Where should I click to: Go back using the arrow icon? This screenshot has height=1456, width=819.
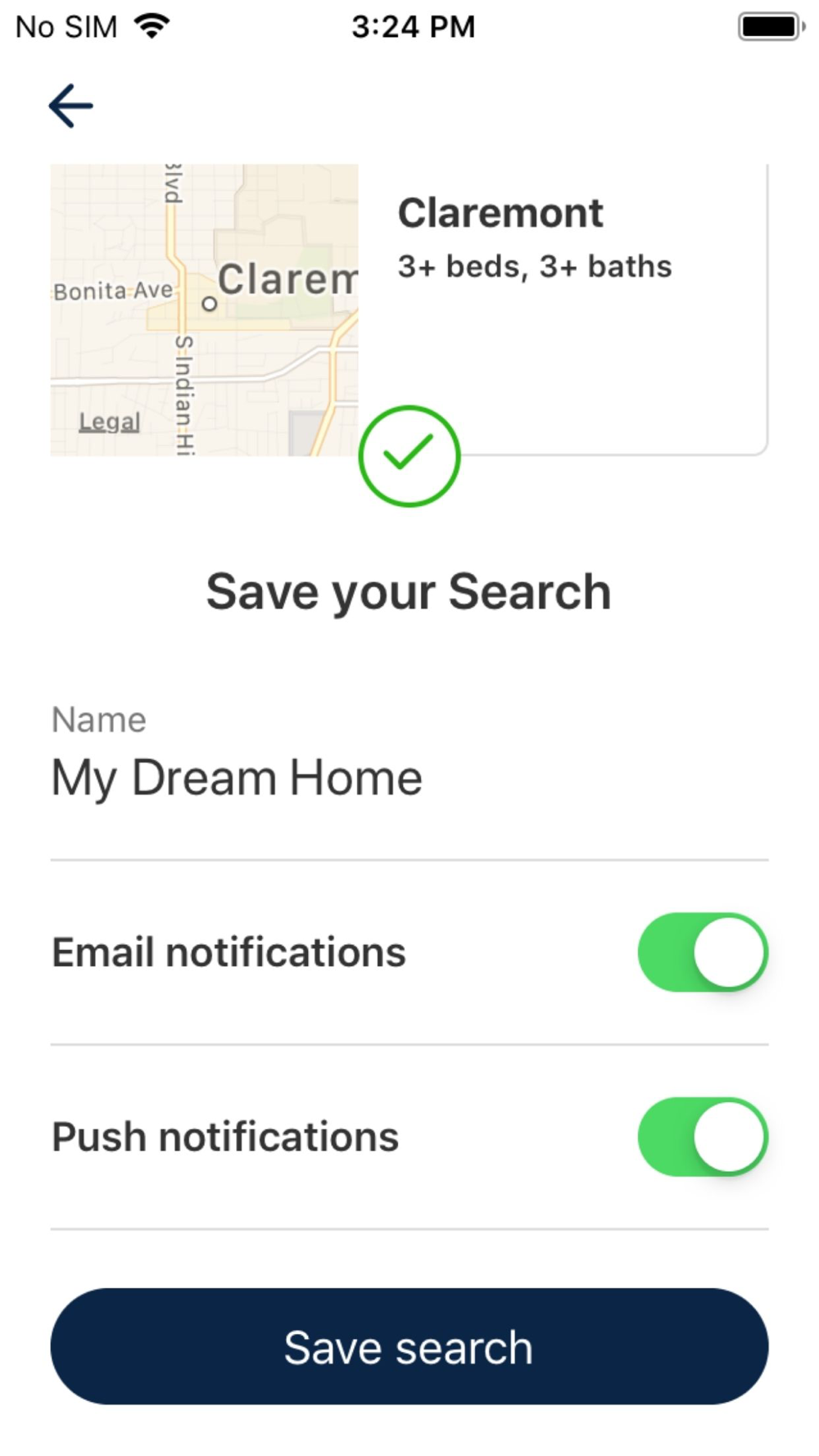70,106
